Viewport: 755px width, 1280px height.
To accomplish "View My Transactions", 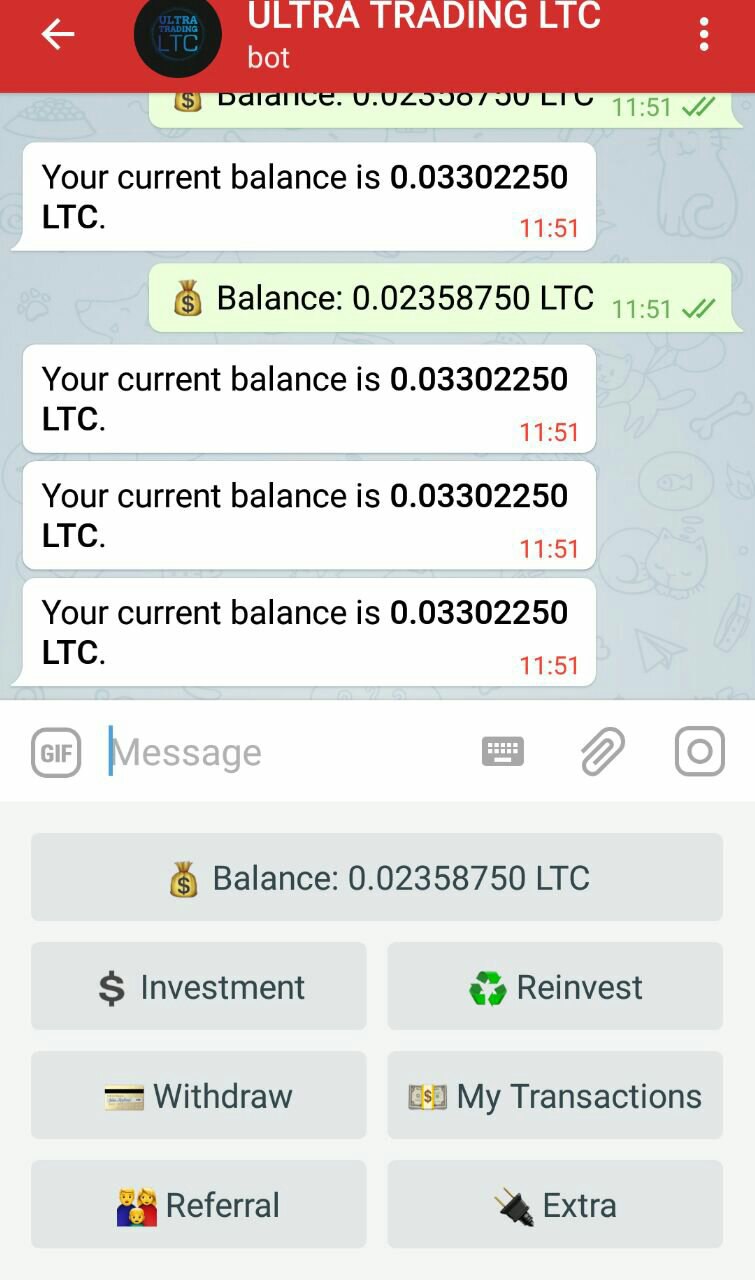I will [x=555, y=1095].
